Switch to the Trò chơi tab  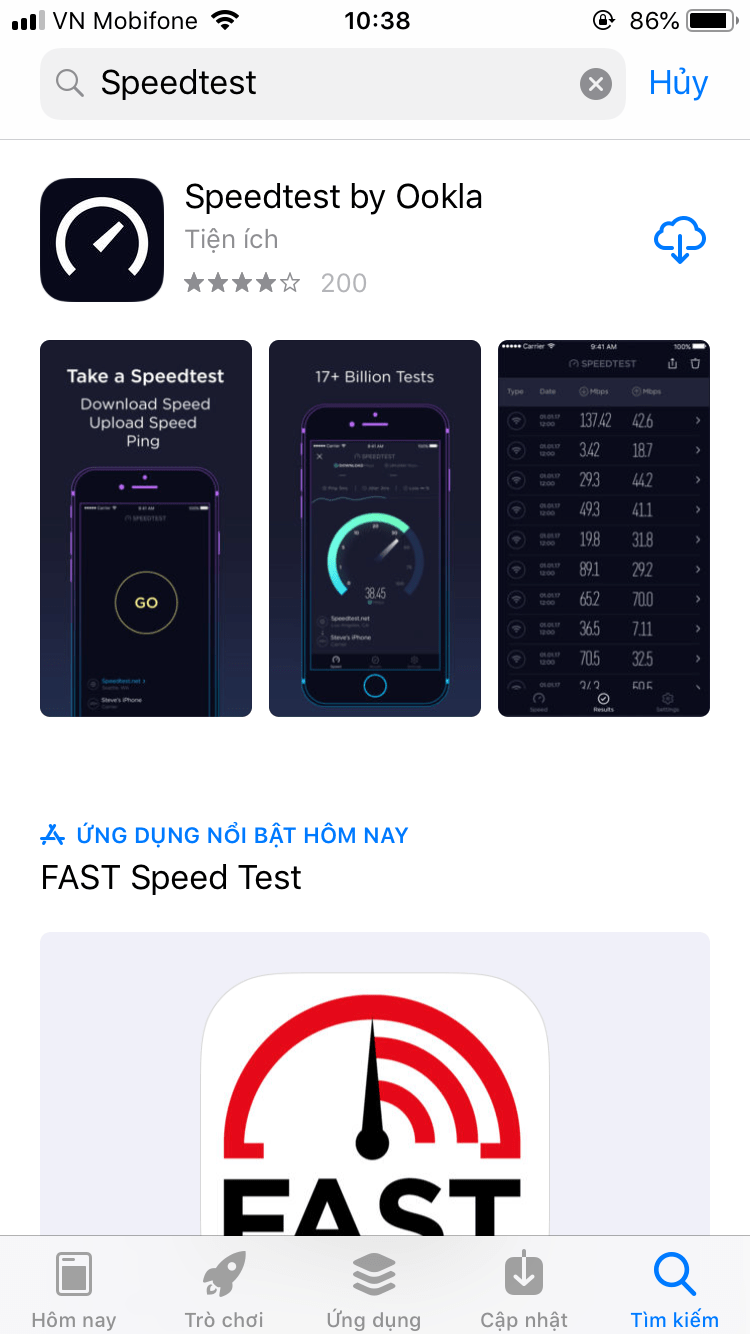point(224,1289)
